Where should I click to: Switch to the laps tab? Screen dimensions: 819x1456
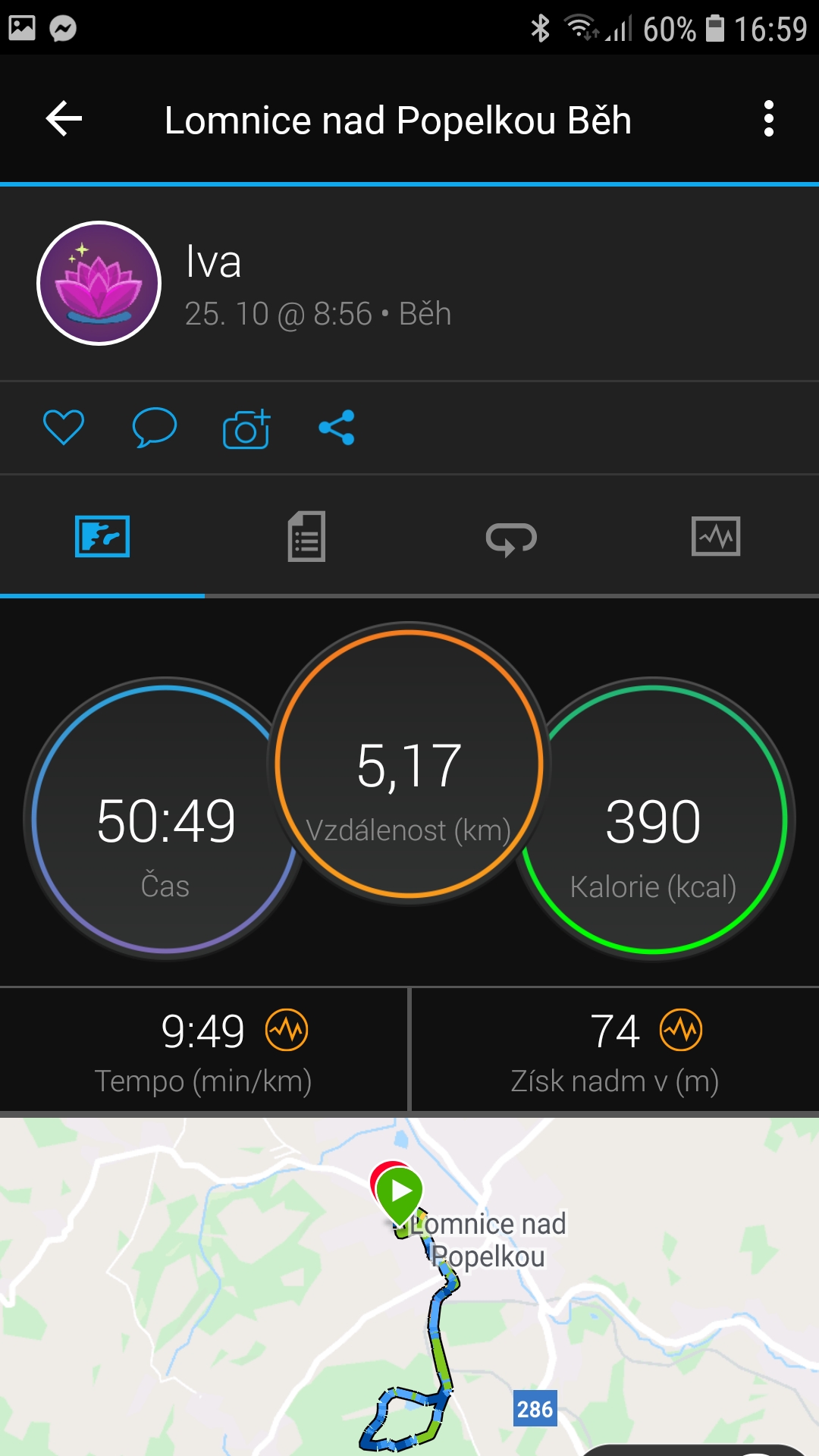click(511, 538)
